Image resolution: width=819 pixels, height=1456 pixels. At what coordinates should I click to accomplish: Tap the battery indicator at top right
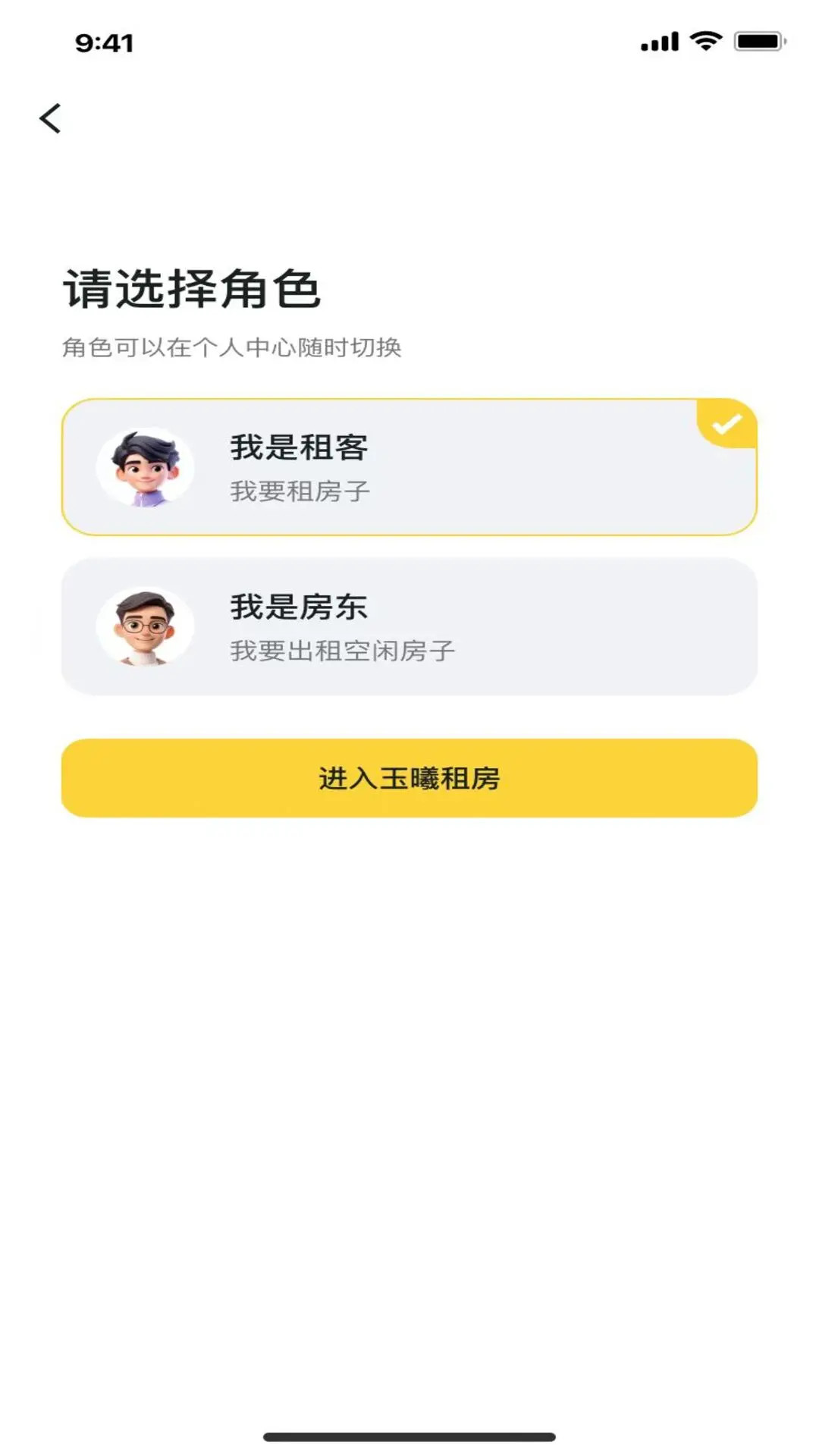757,42
